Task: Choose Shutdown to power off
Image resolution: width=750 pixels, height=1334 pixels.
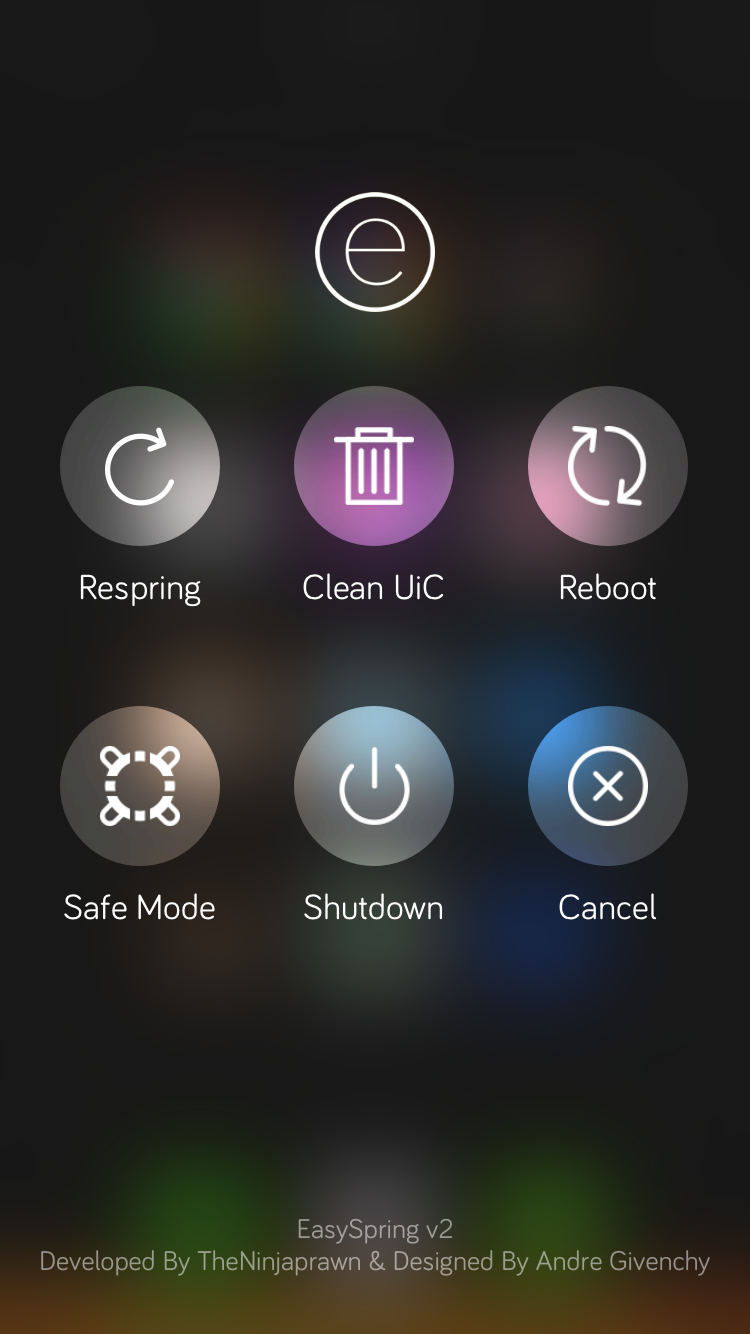Action: pos(374,786)
